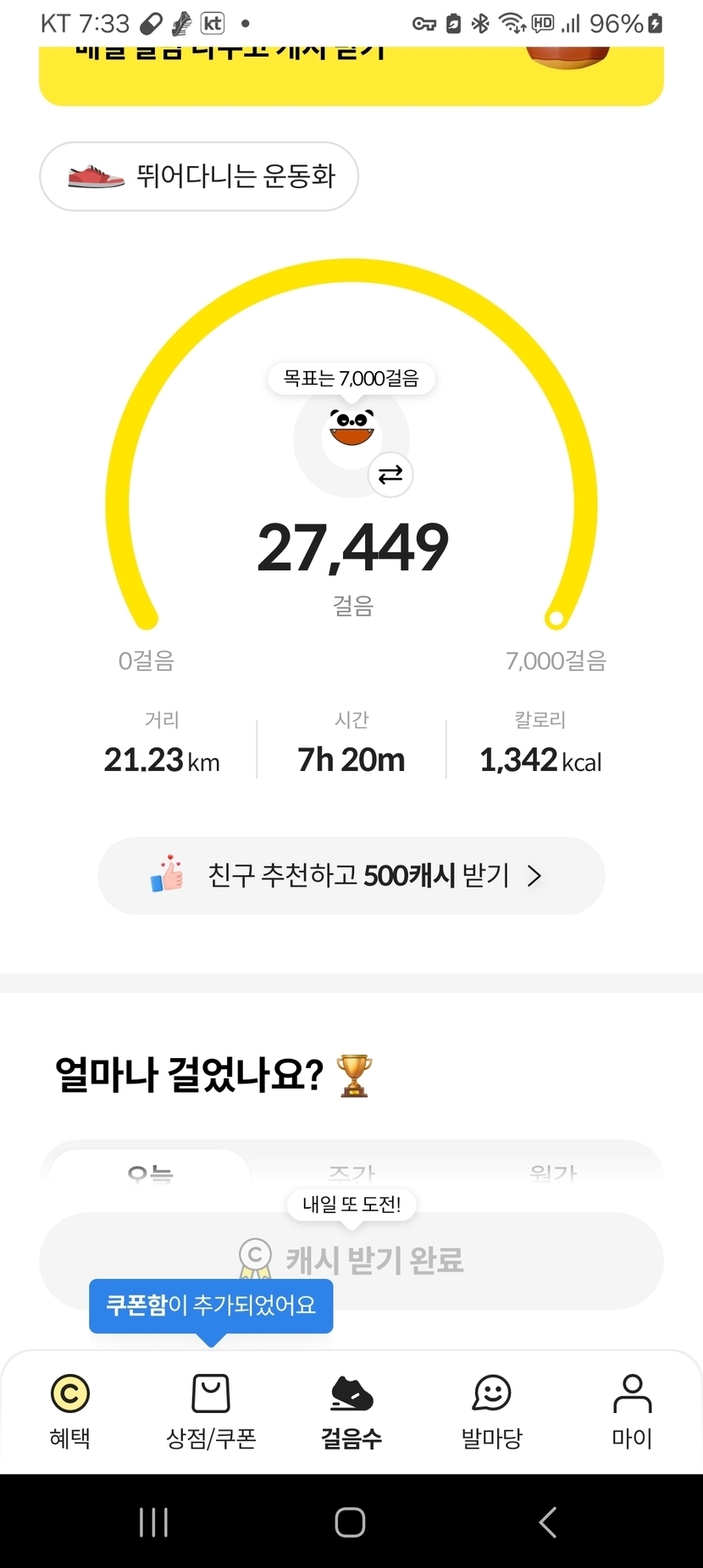Tap the swap arrows icon above step count
703x1568 pixels.
[390, 474]
